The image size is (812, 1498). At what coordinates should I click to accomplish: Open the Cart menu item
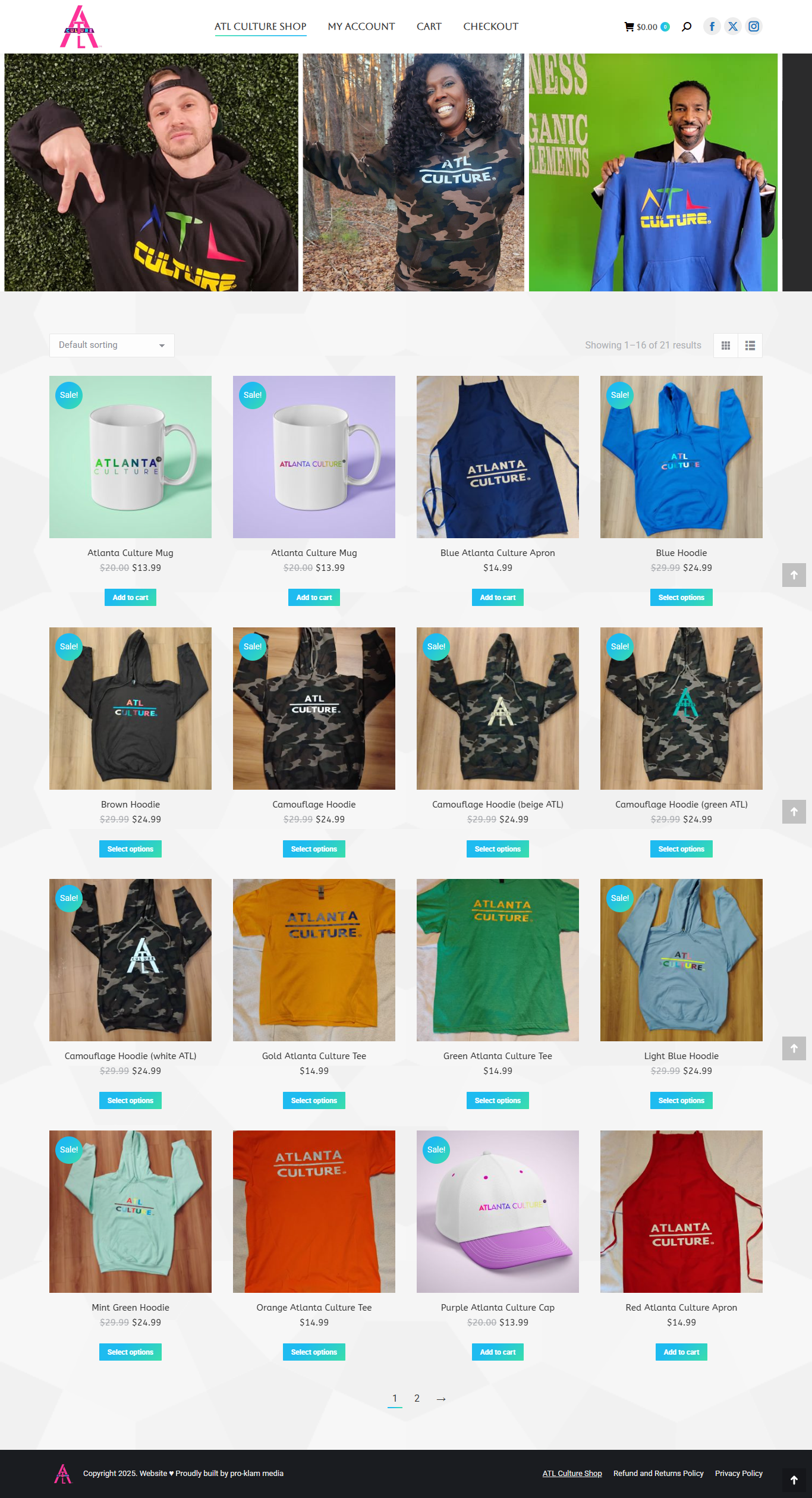[x=429, y=27]
